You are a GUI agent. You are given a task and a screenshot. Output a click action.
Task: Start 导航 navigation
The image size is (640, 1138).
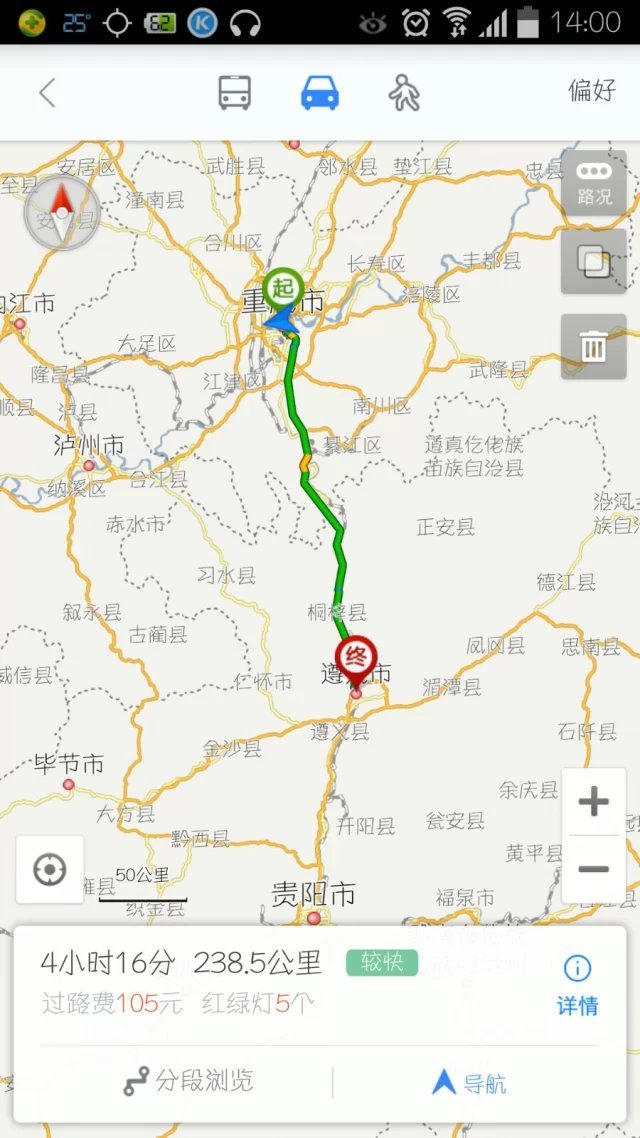click(x=469, y=1082)
